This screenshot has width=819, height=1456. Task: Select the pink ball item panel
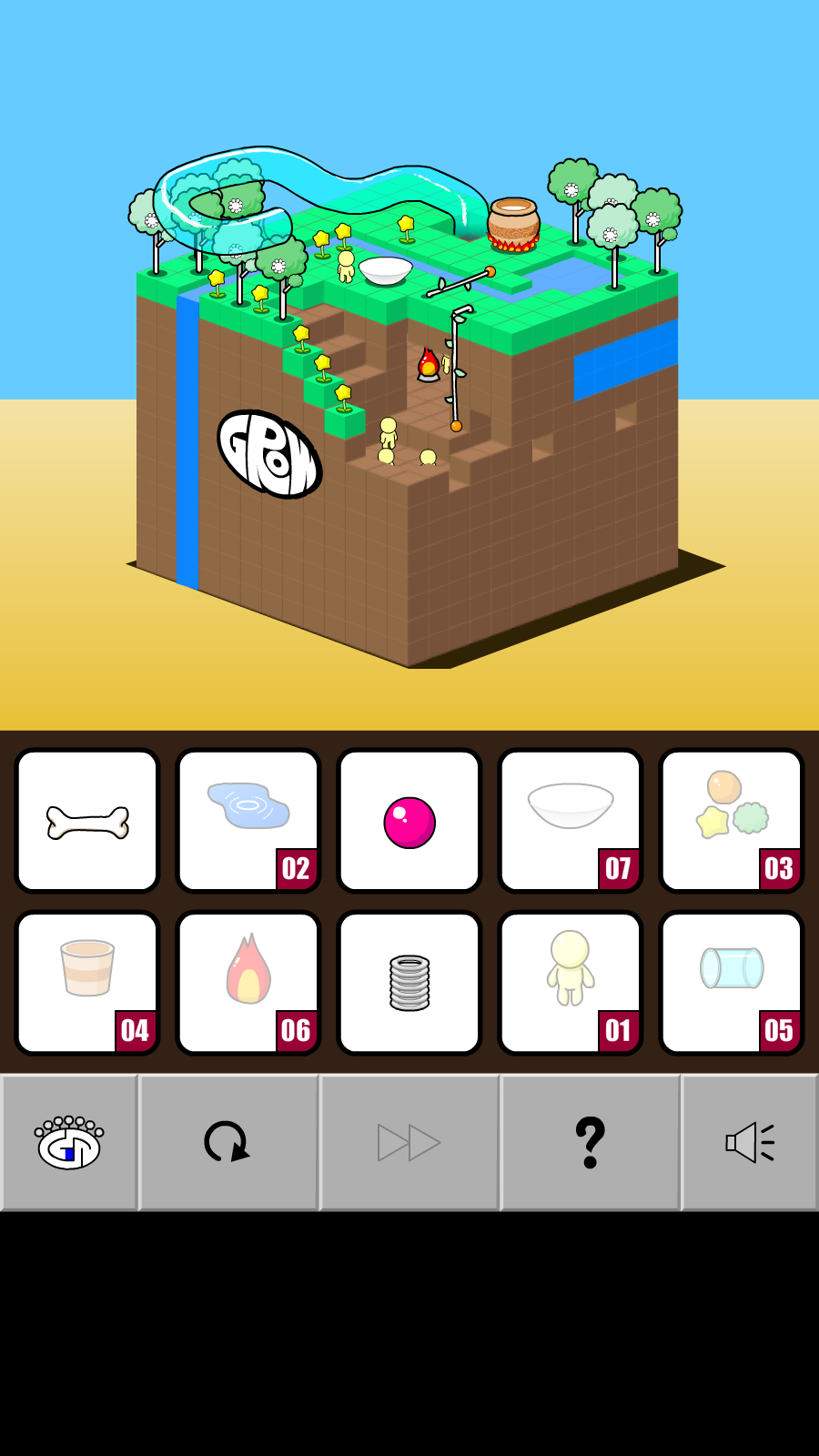coord(409,821)
